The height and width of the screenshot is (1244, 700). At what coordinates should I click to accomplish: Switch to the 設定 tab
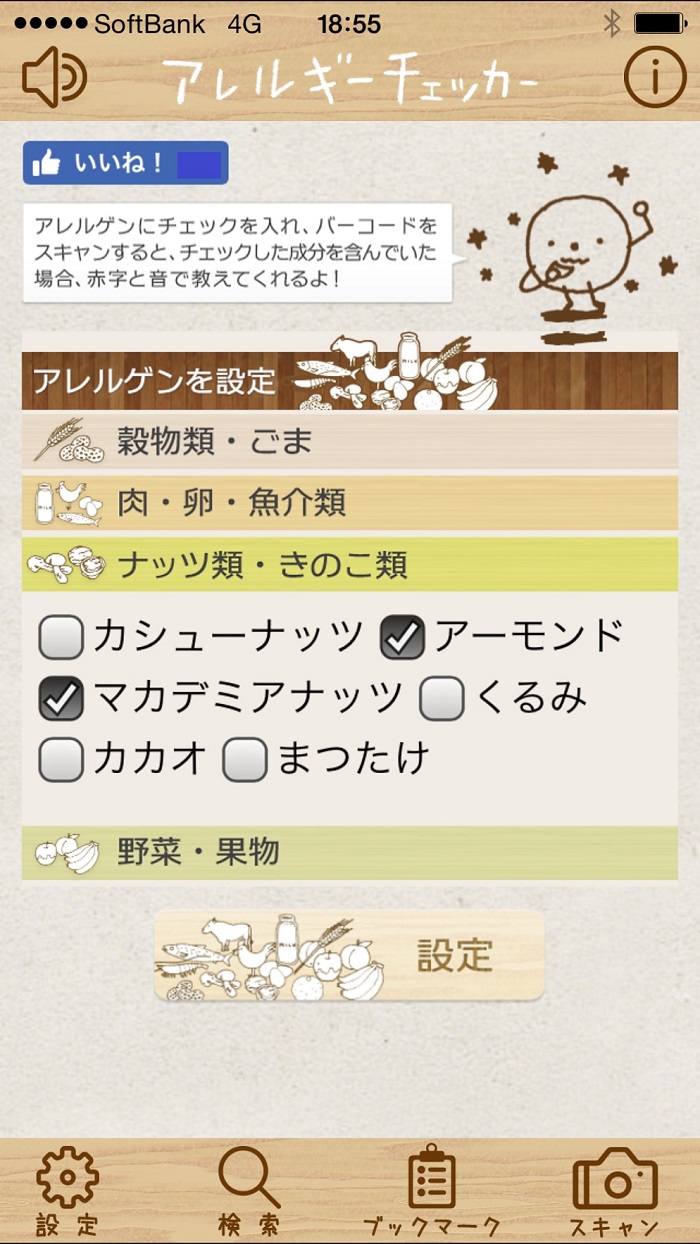(67, 1192)
